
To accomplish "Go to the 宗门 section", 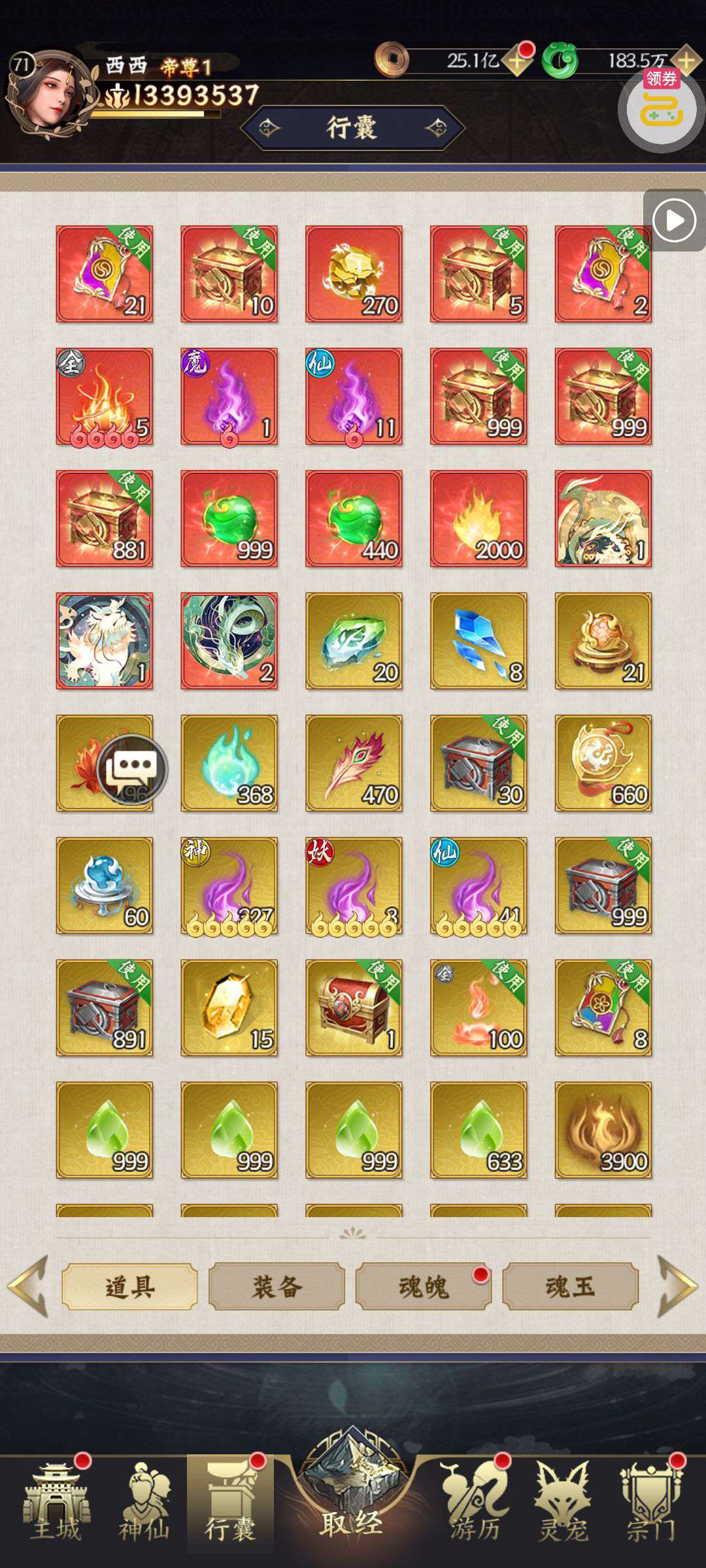I will click(650, 1505).
